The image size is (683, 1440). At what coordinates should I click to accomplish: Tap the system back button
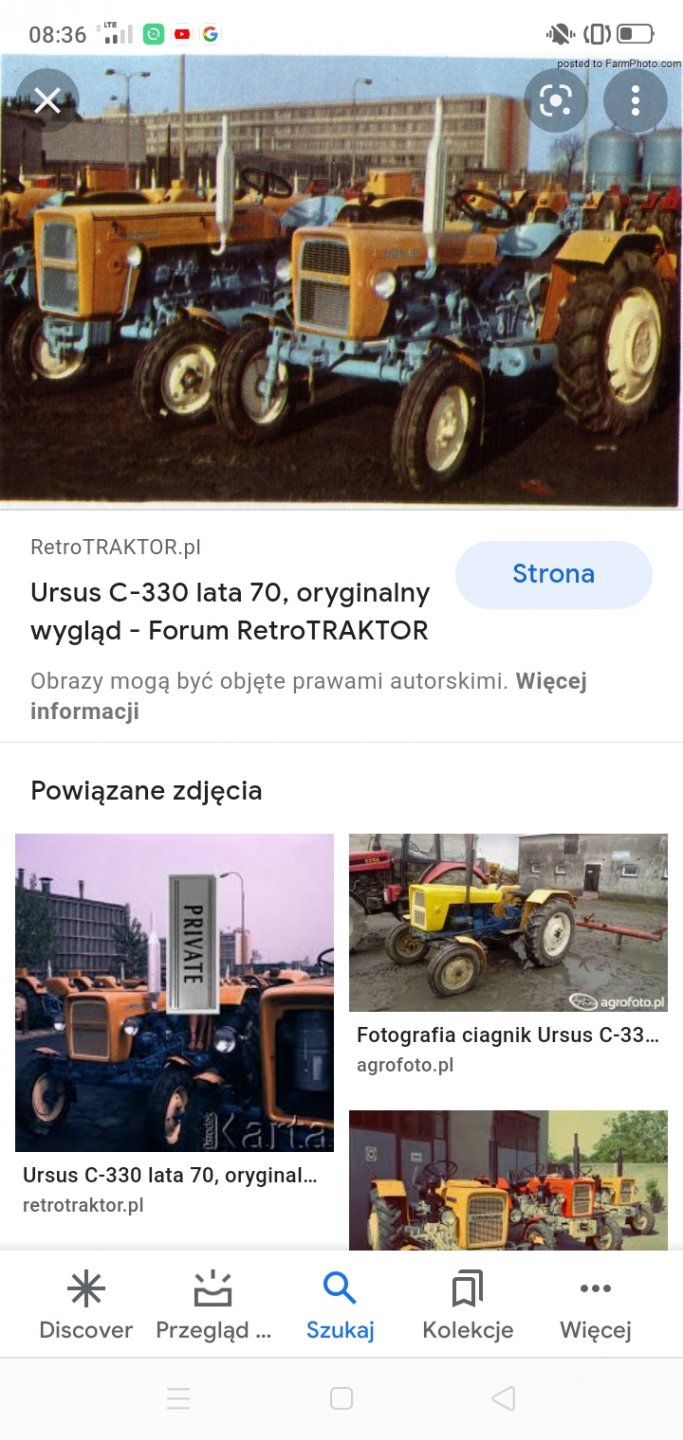click(504, 1398)
